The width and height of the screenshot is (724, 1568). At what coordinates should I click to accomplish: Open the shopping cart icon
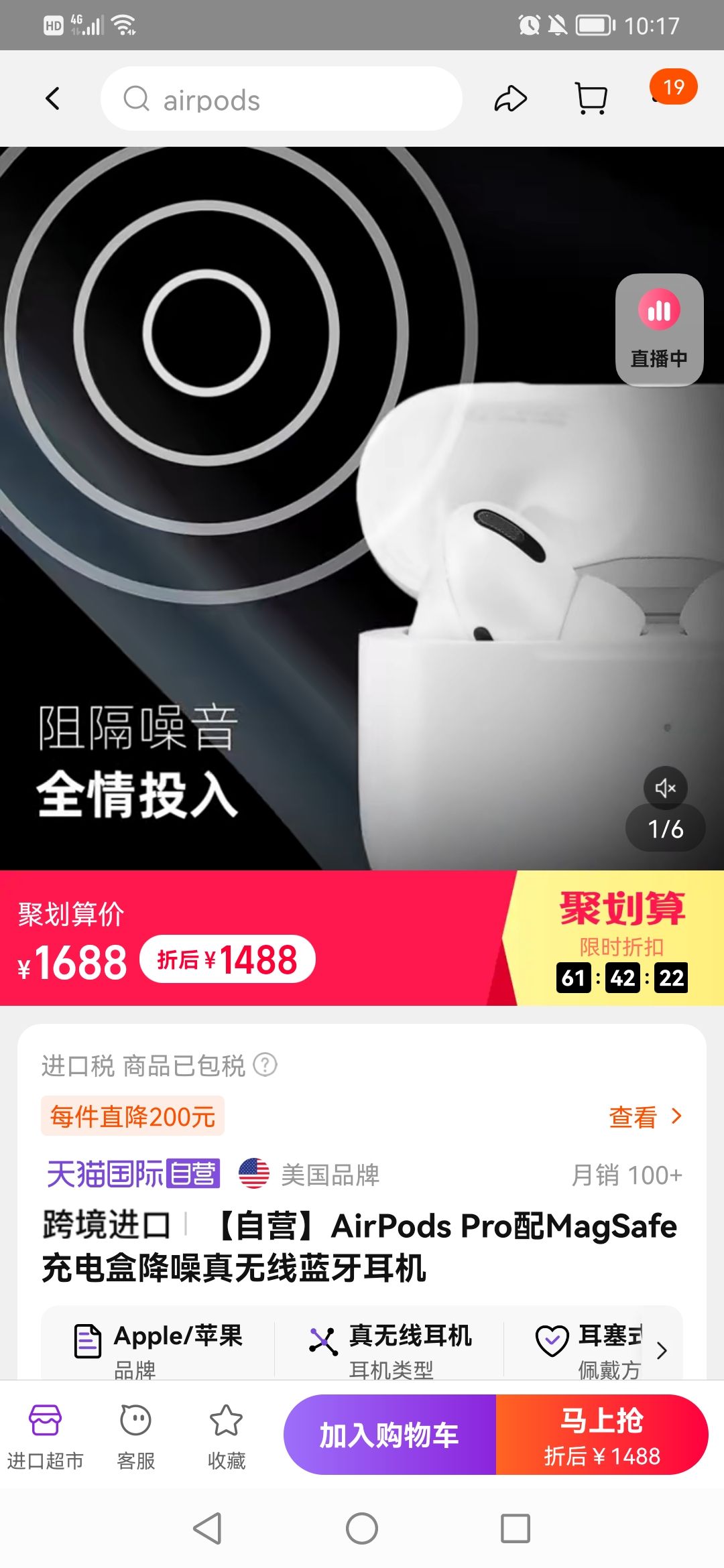click(x=592, y=99)
